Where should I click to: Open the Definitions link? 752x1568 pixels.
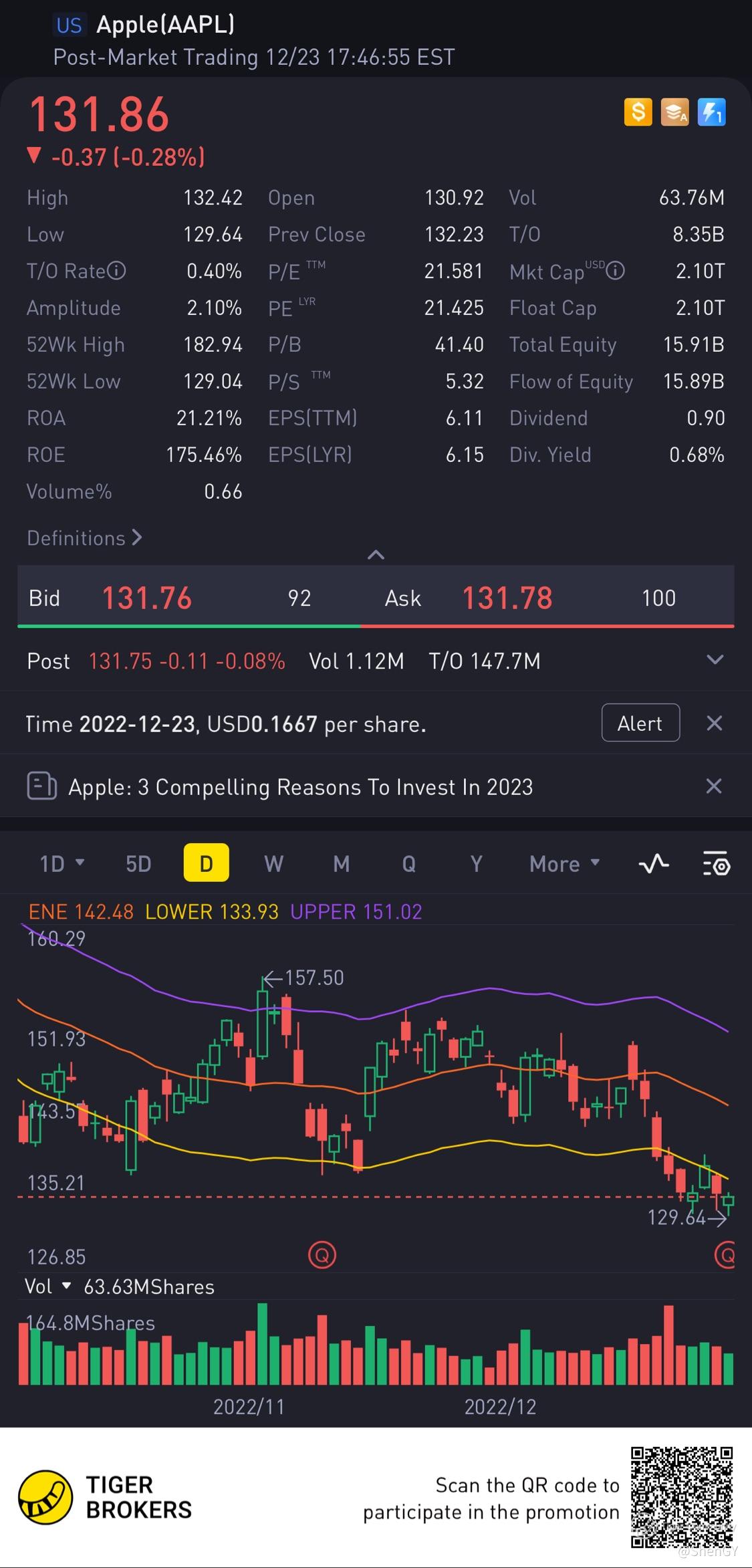coord(84,538)
